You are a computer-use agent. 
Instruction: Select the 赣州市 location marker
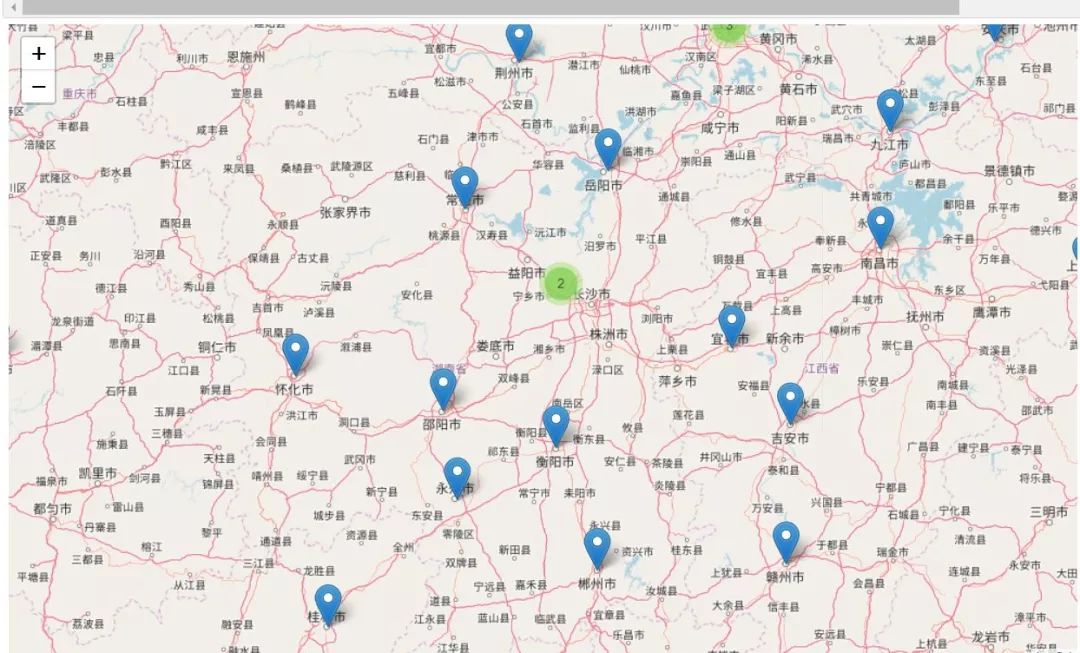click(786, 540)
